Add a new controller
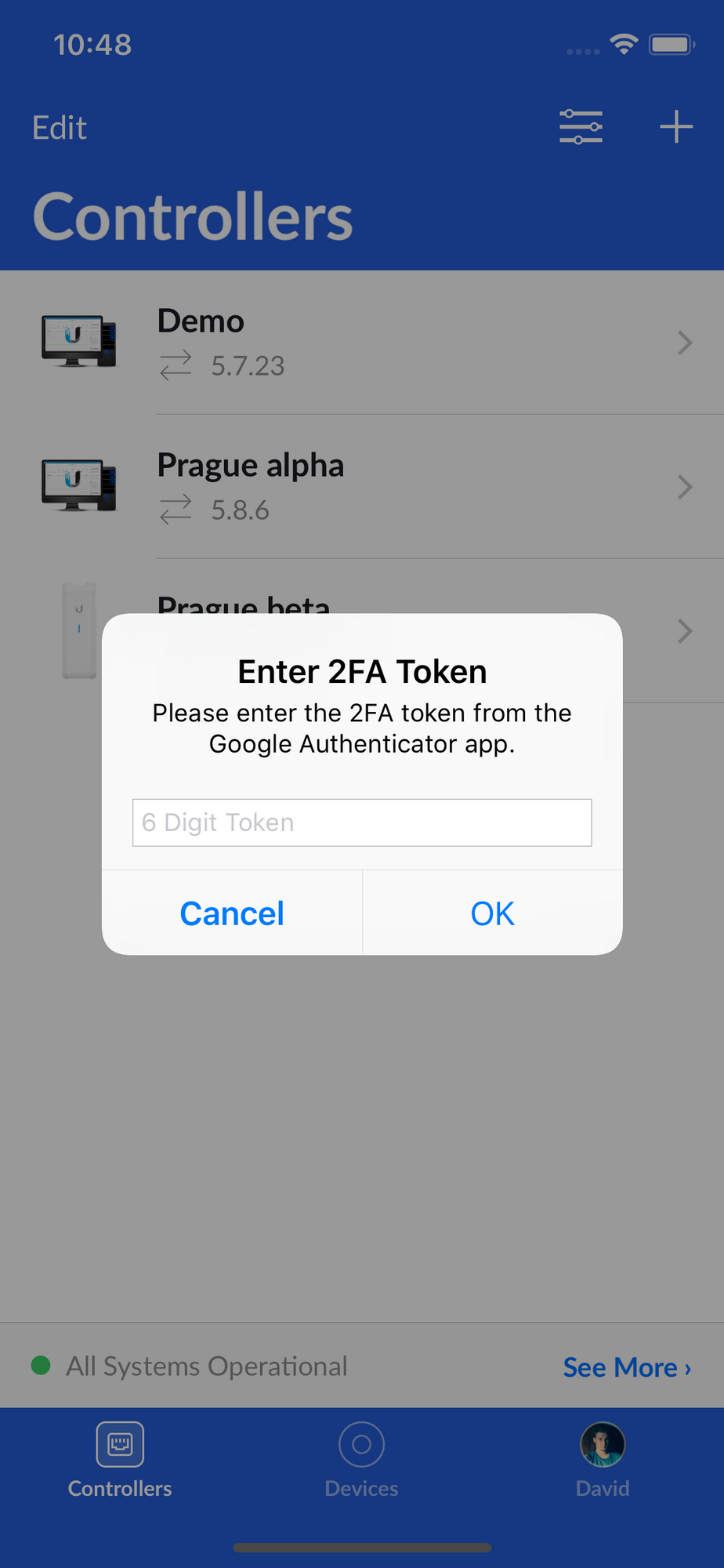Screen dimensions: 724x1568 (675, 127)
